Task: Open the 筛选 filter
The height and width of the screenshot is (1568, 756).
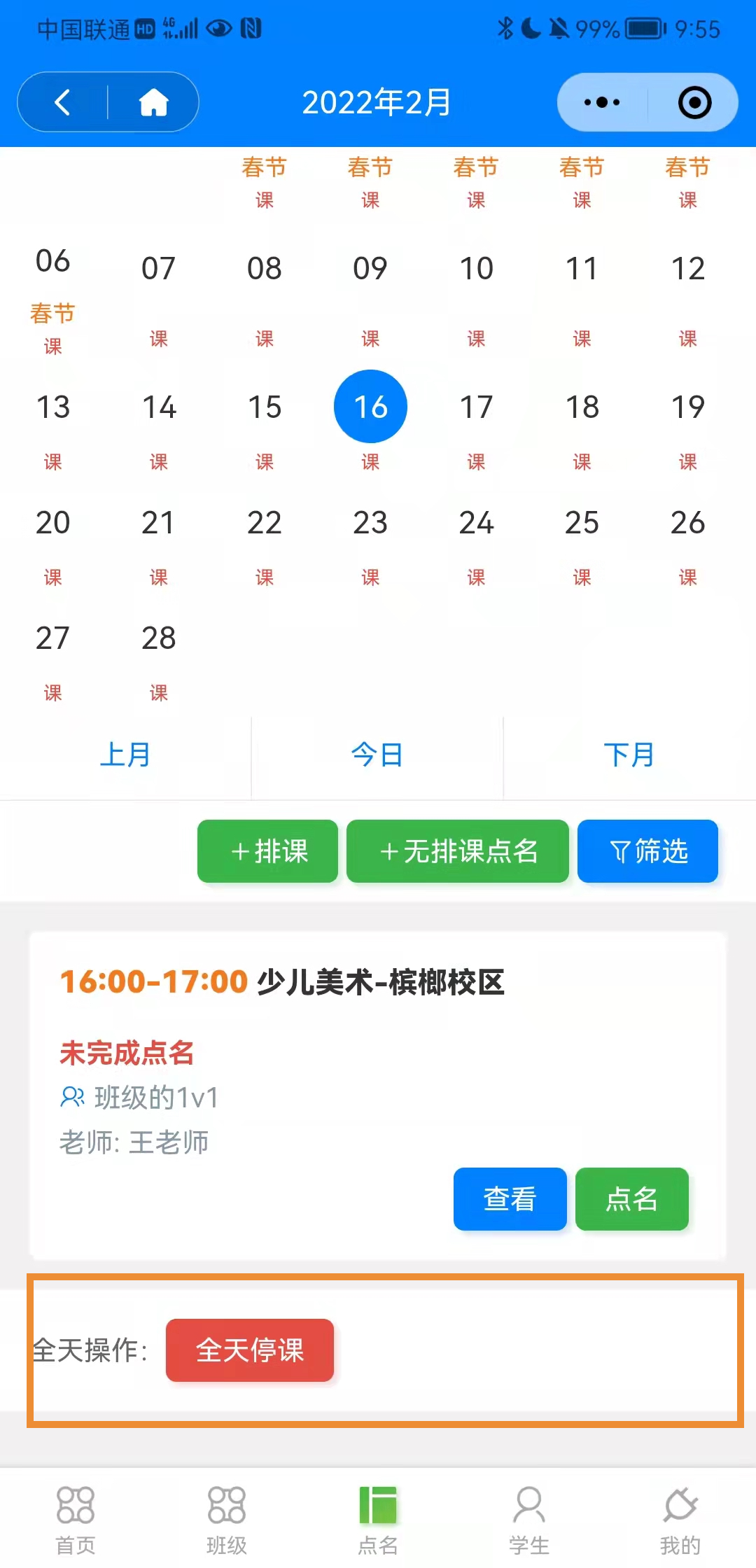Action: (x=647, y=851)
